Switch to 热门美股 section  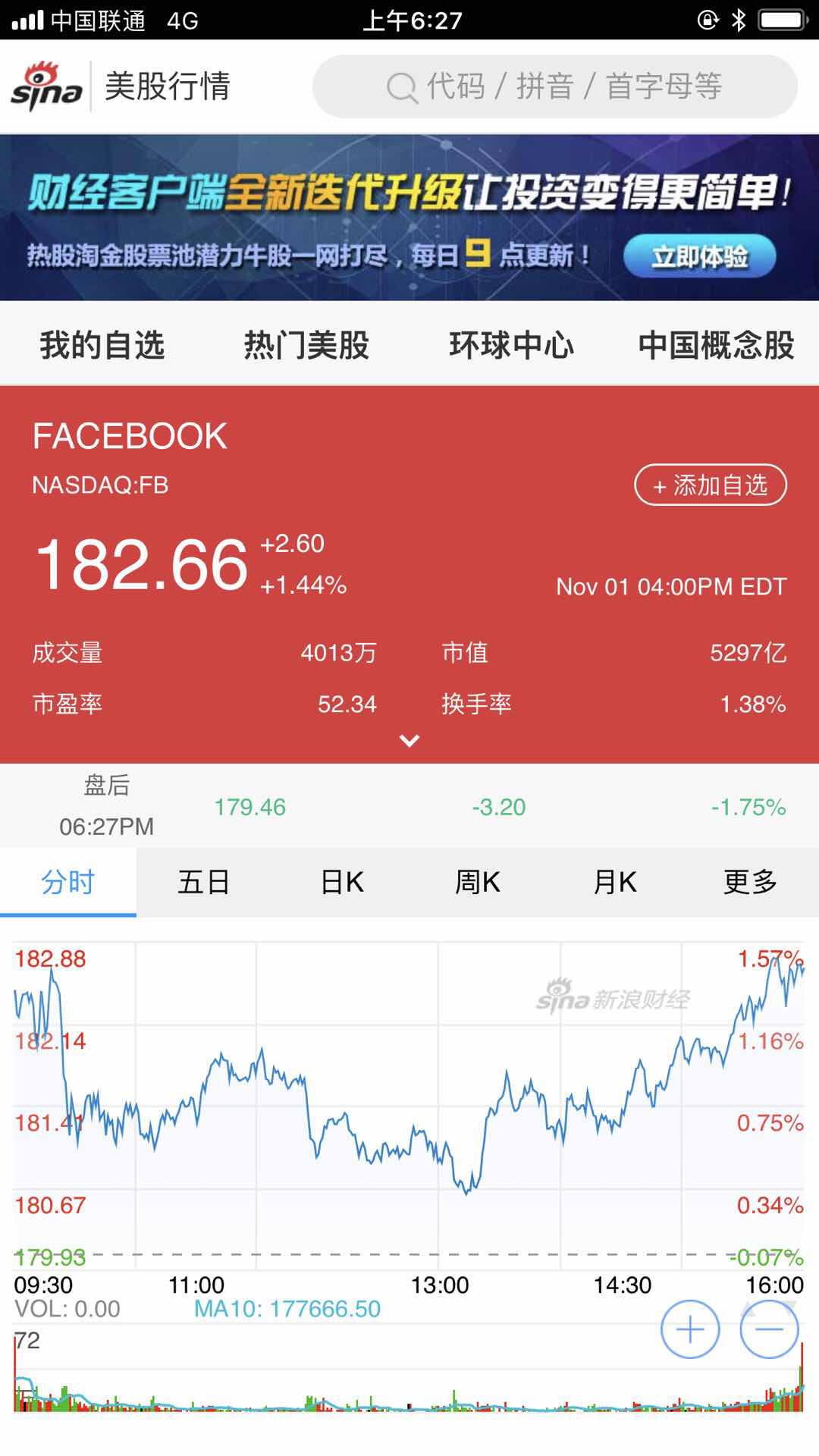(x=306, y=345)
